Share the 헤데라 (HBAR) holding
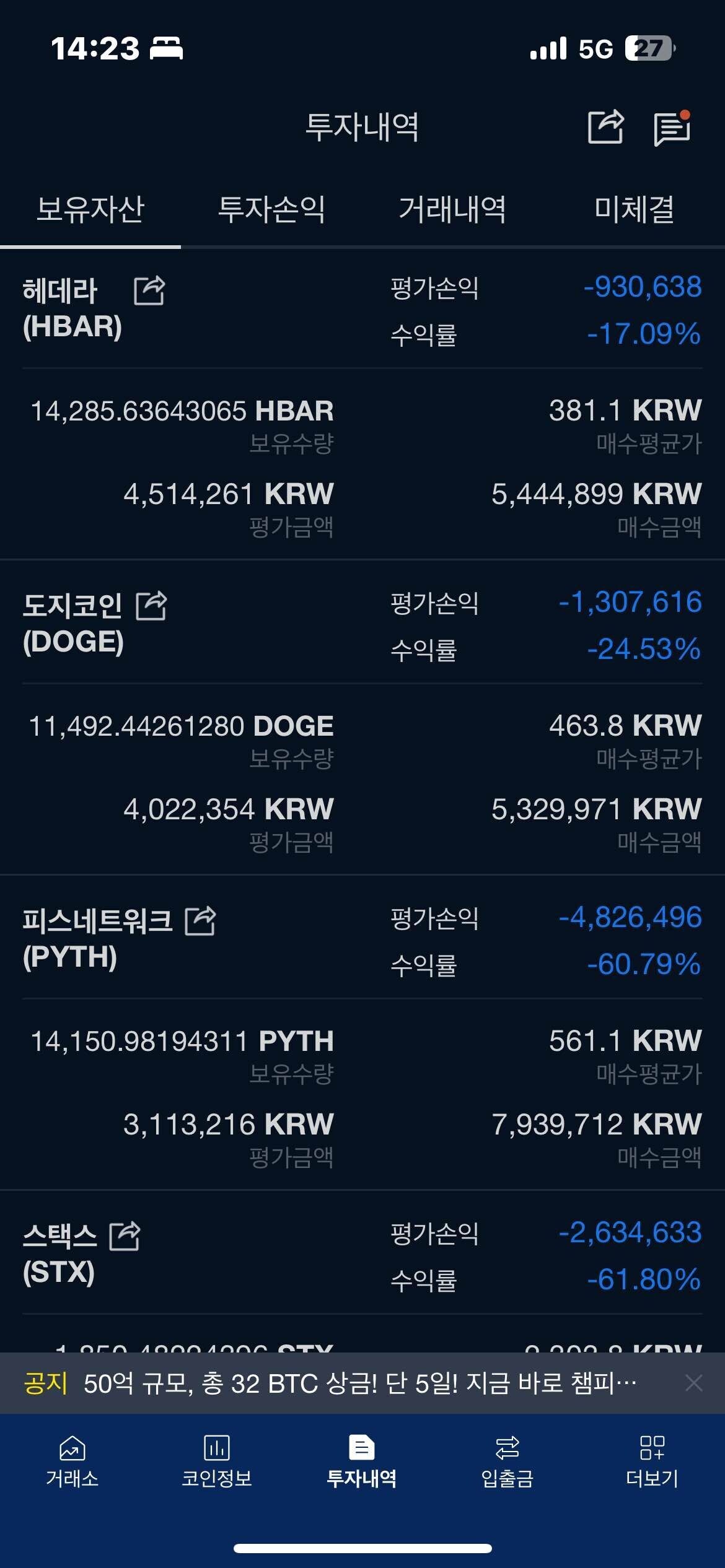Screen dimensions: 725x1568 point(150,290)
